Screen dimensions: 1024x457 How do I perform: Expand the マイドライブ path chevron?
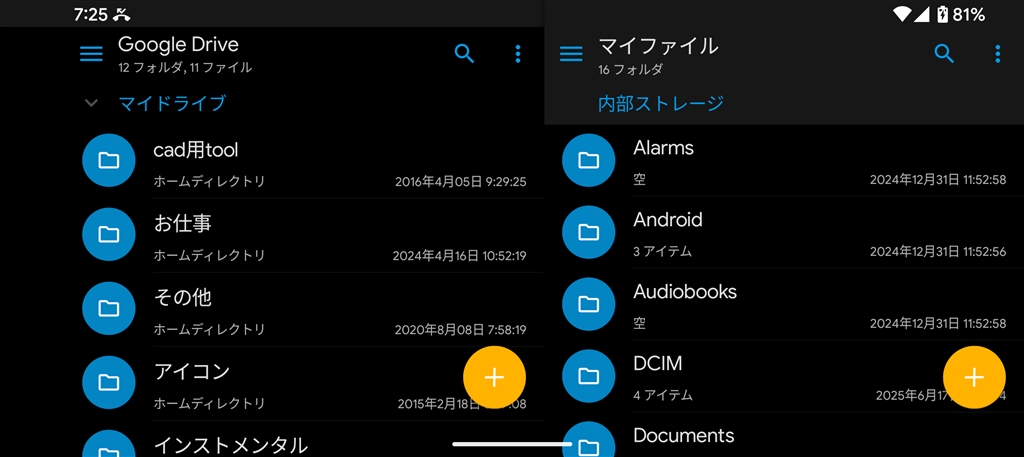92,103
